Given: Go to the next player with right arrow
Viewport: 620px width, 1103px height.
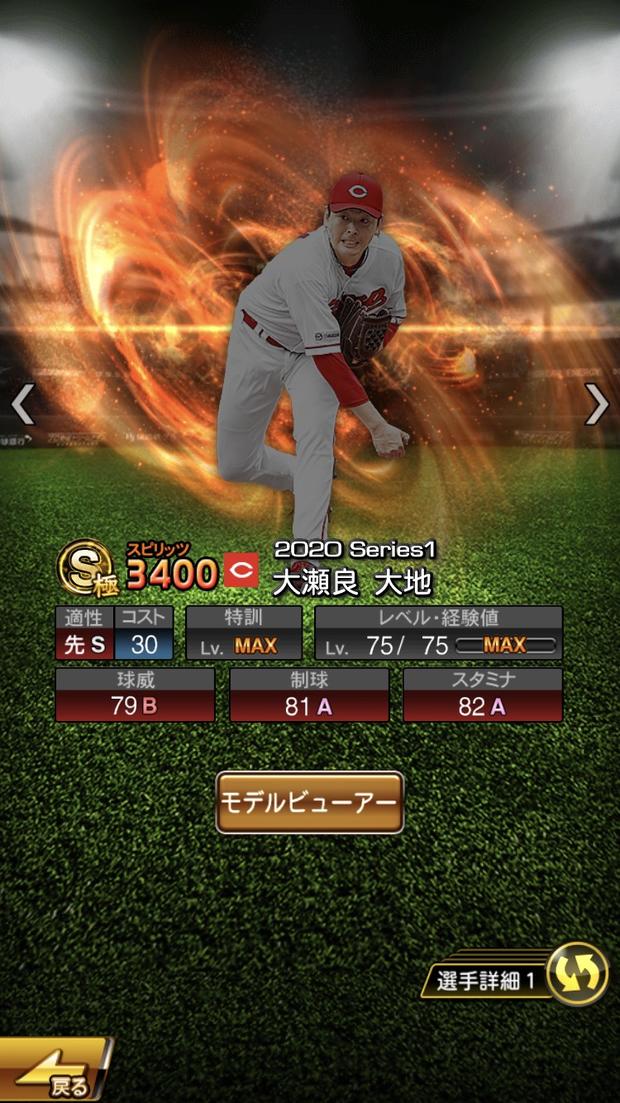Looking at the screenshot, I should click(x=597, y=404).
